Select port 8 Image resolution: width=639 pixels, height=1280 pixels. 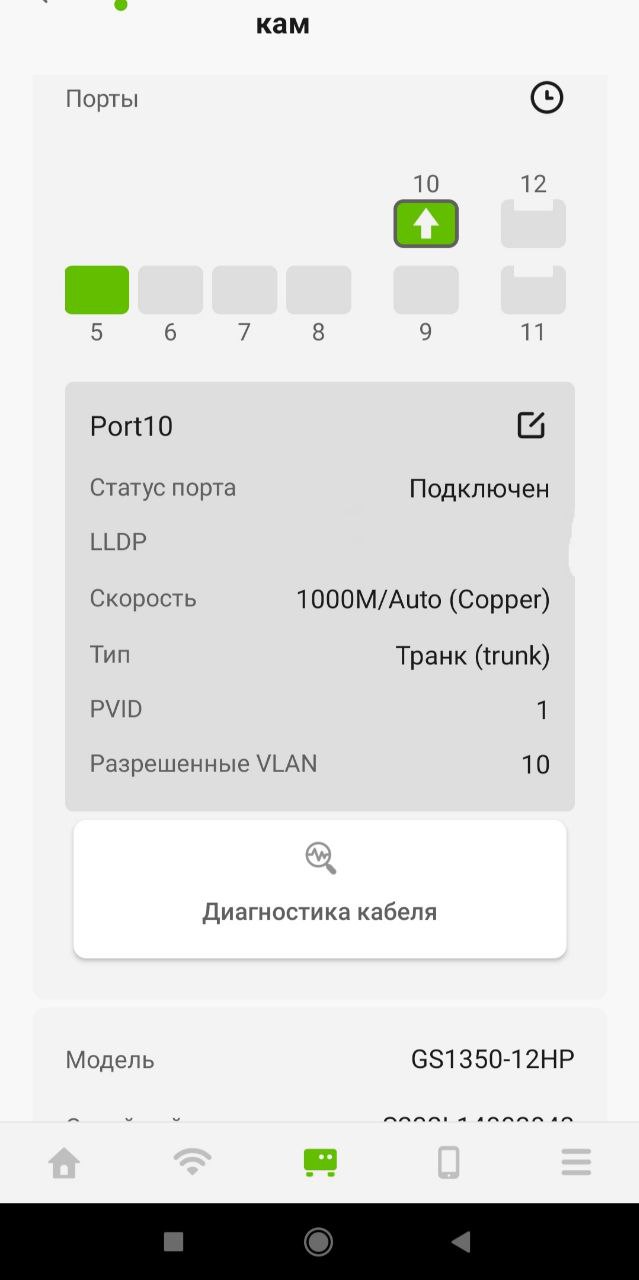pyautogui.click(x=318, y=290)
